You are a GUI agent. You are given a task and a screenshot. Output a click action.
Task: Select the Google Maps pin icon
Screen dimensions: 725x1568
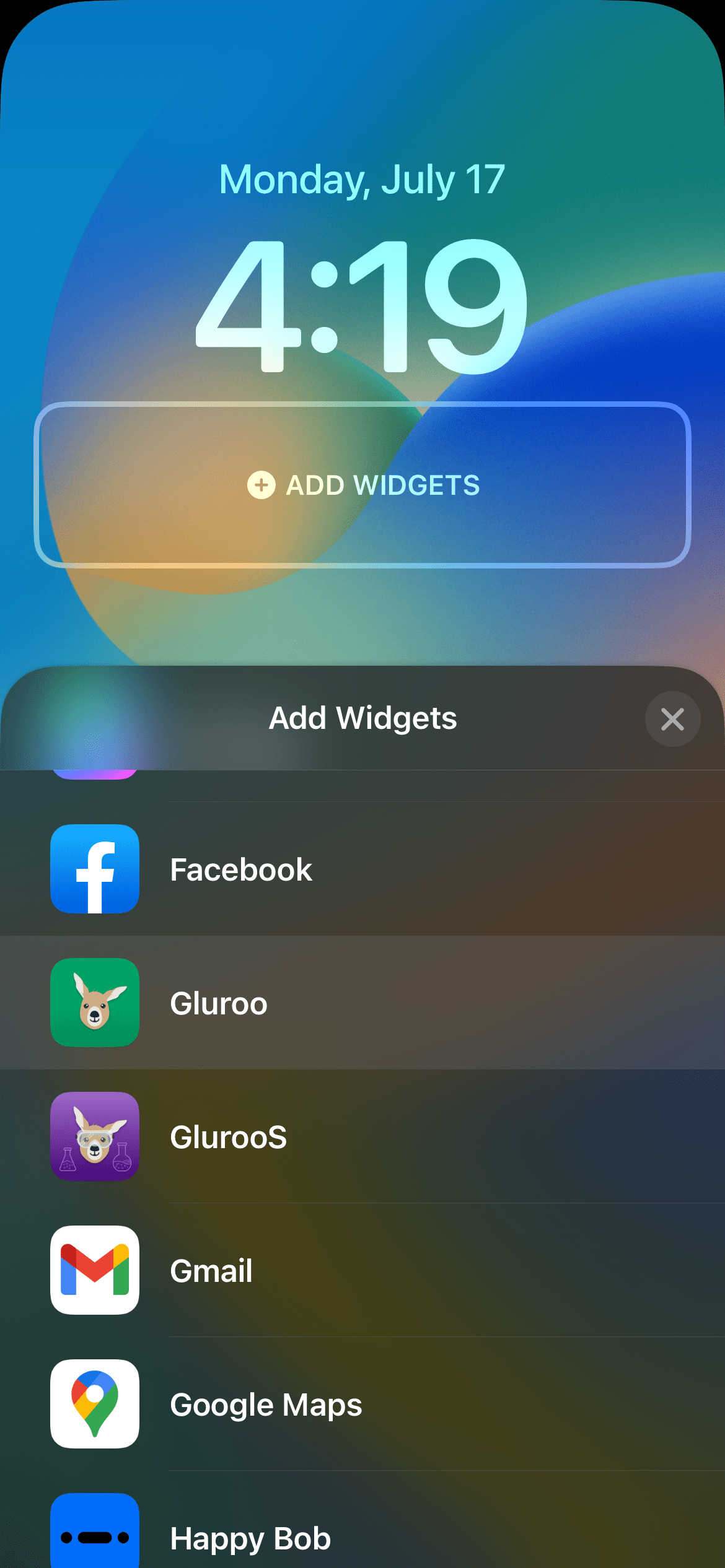pos(94,1404)
